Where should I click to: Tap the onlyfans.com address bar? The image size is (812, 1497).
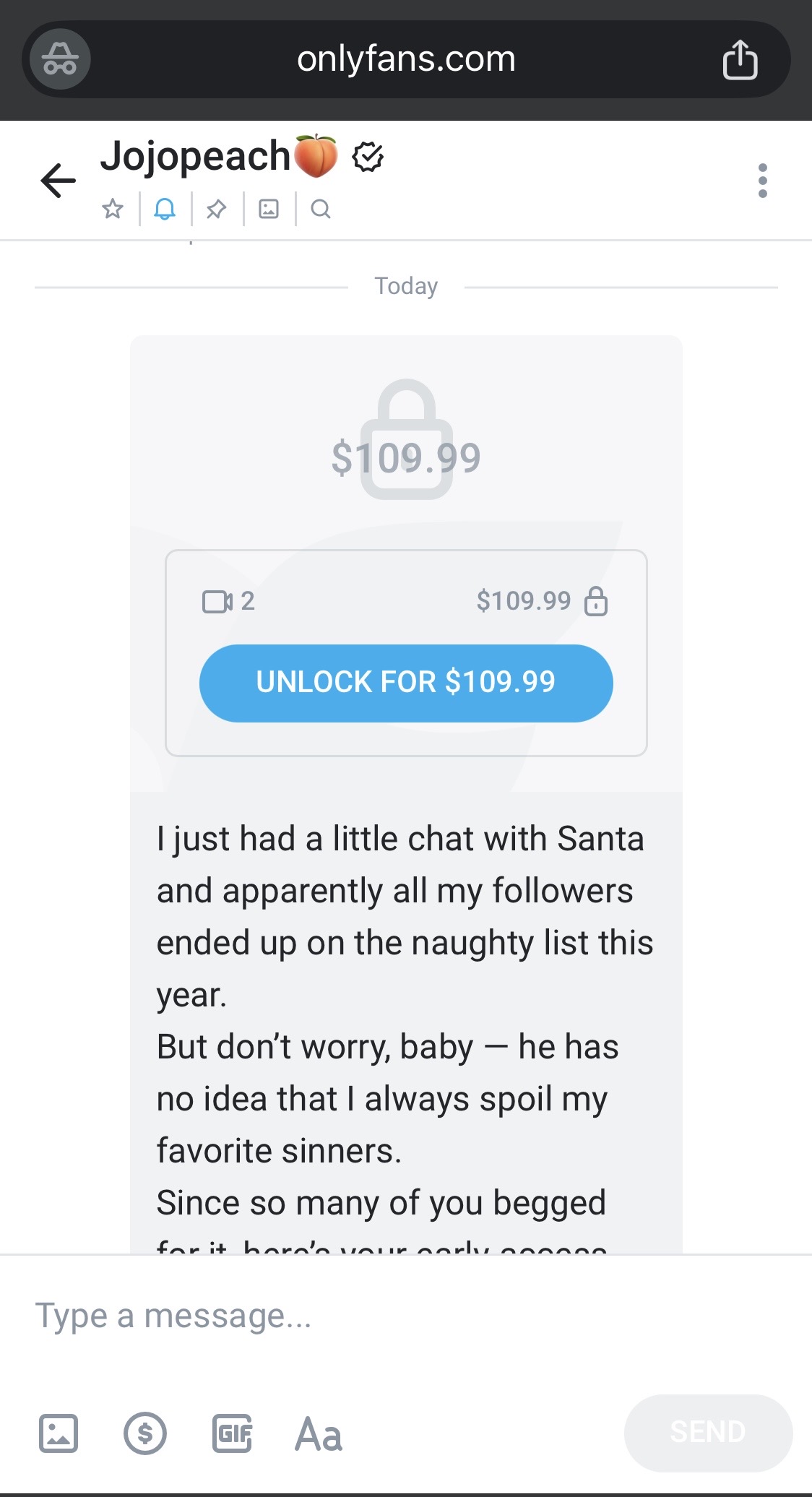pyautogui.click(x=406, y=59)
